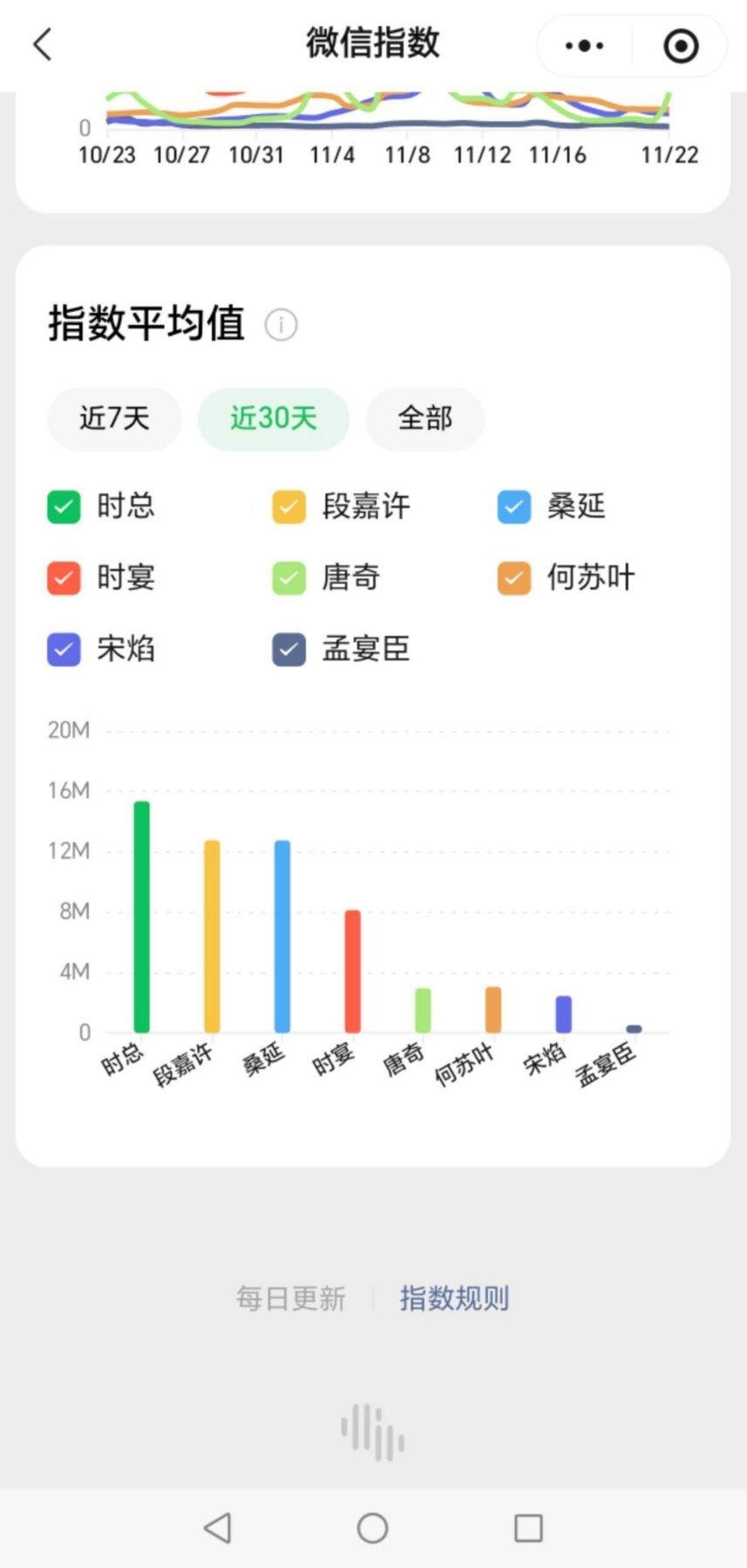Click the green 时总 bar in the chart

(x=139, y=915)
